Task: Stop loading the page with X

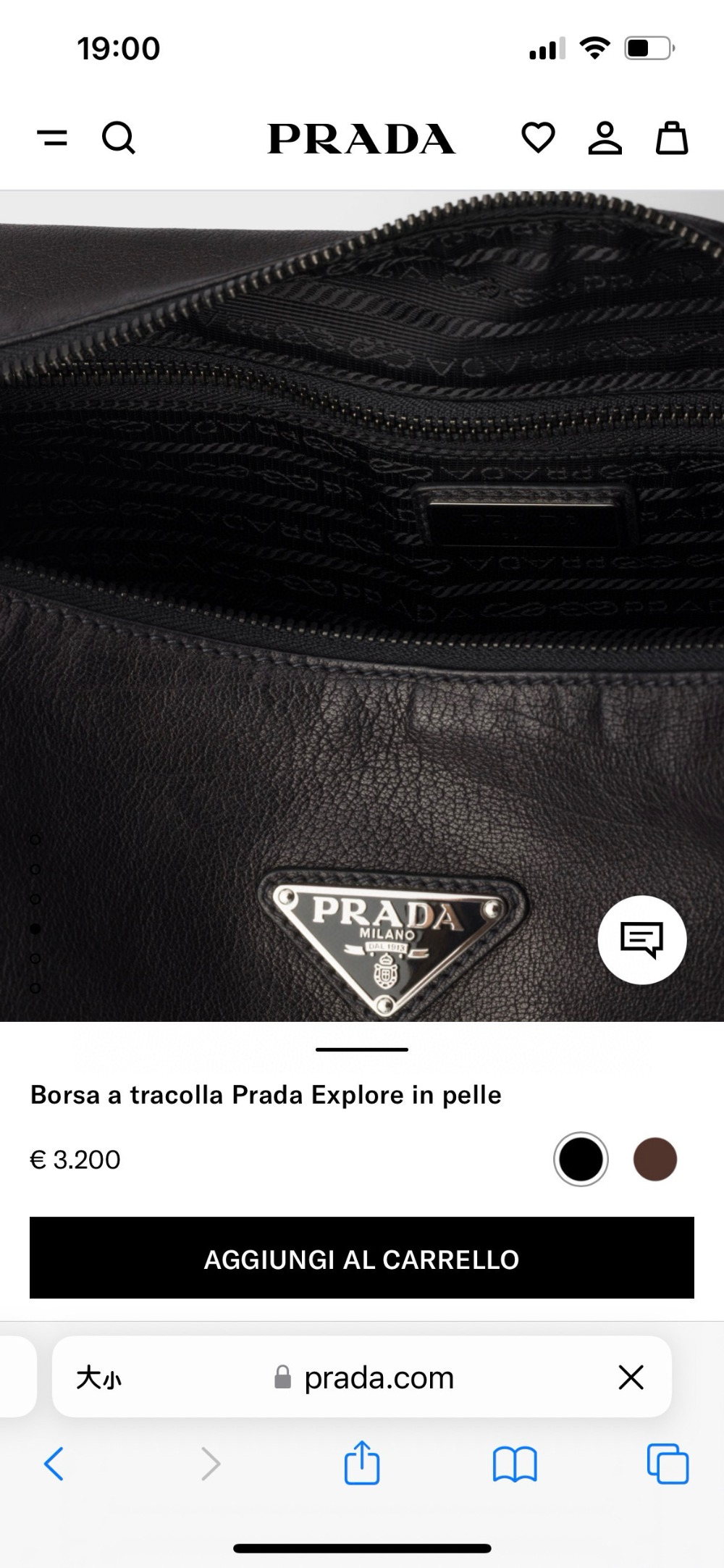Action: (631, 1378)
